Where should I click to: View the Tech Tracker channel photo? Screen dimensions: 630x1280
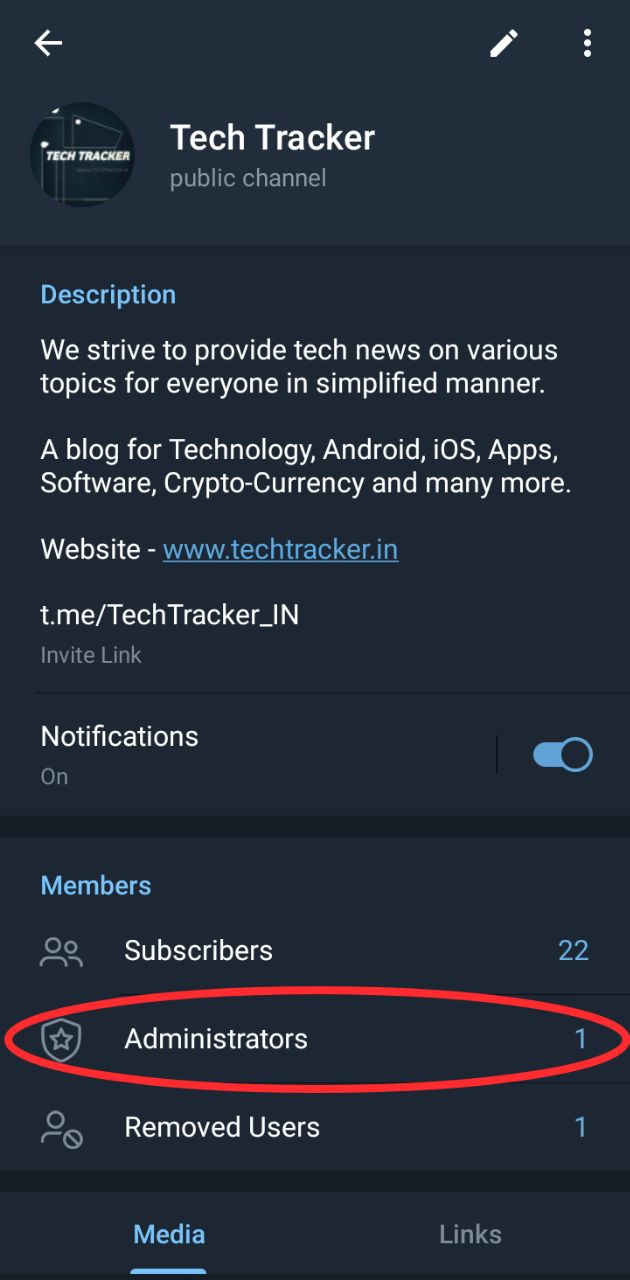coord(82,155)
